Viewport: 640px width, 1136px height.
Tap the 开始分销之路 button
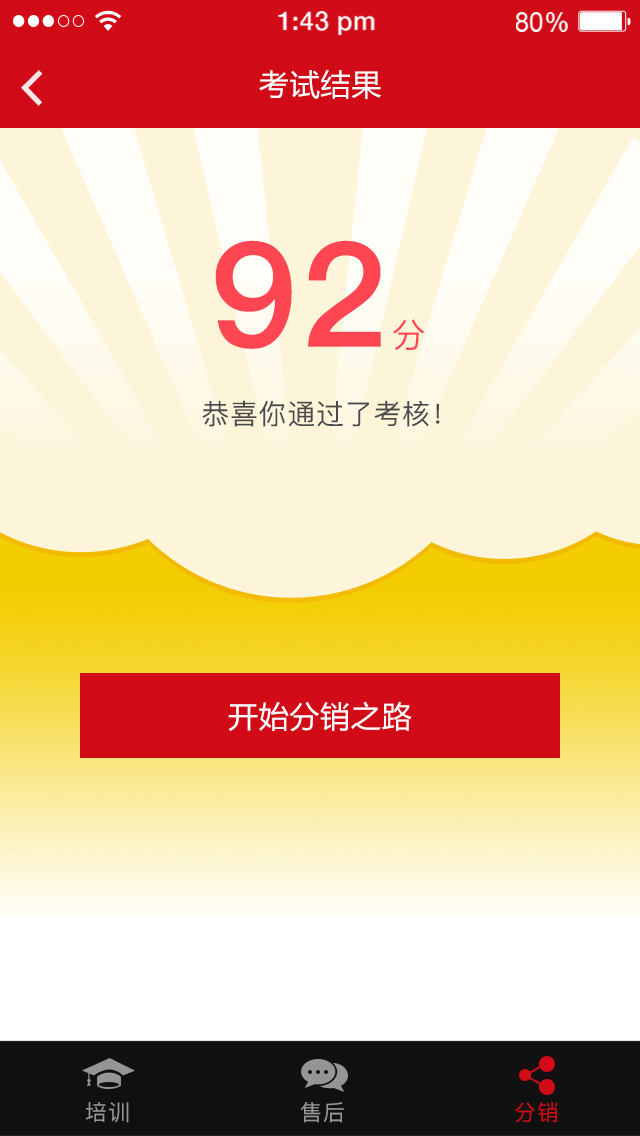click(x=320, y=716)
